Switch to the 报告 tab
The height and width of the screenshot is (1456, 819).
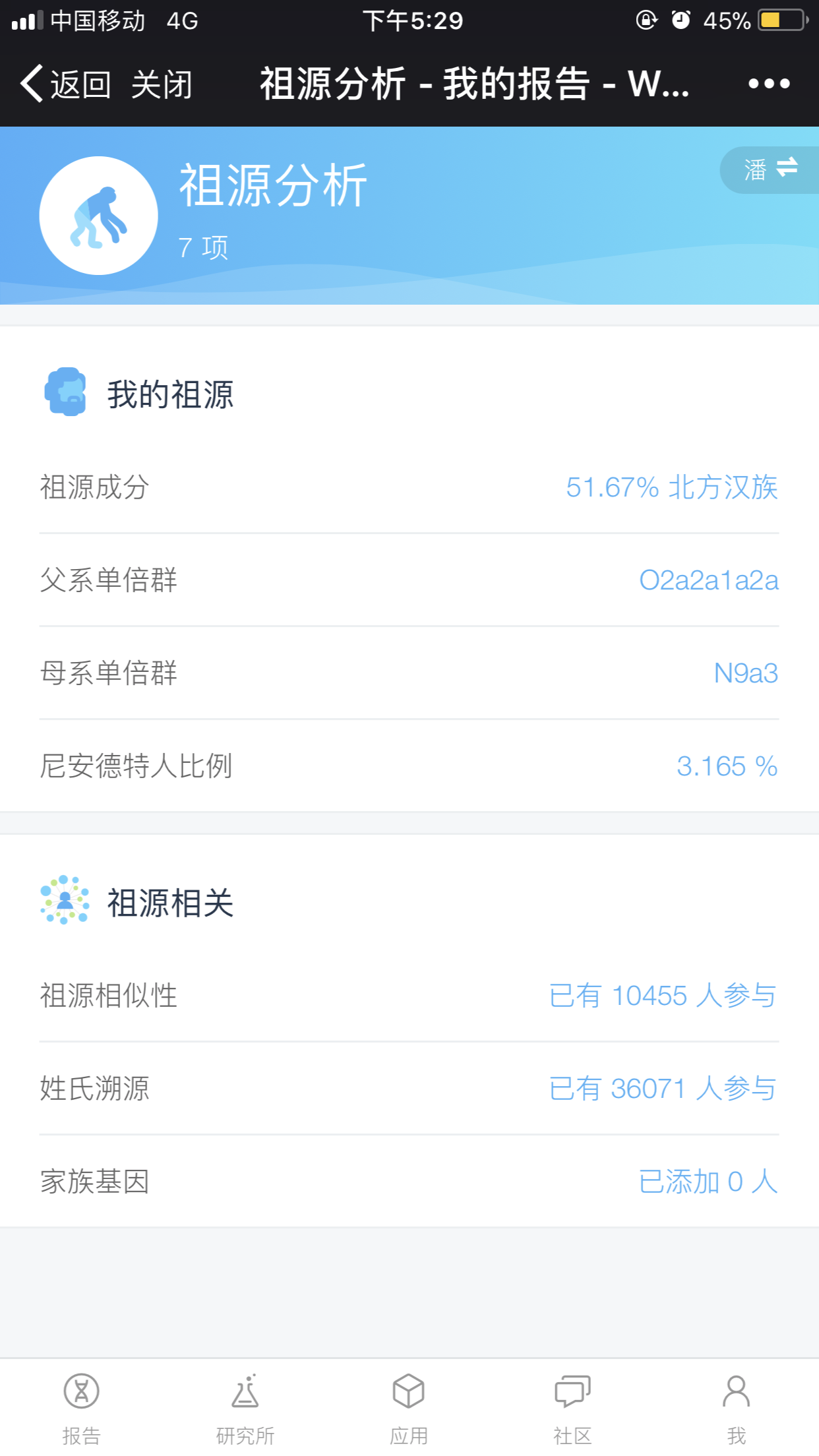pyautogui.click(x=82, y=1408)
